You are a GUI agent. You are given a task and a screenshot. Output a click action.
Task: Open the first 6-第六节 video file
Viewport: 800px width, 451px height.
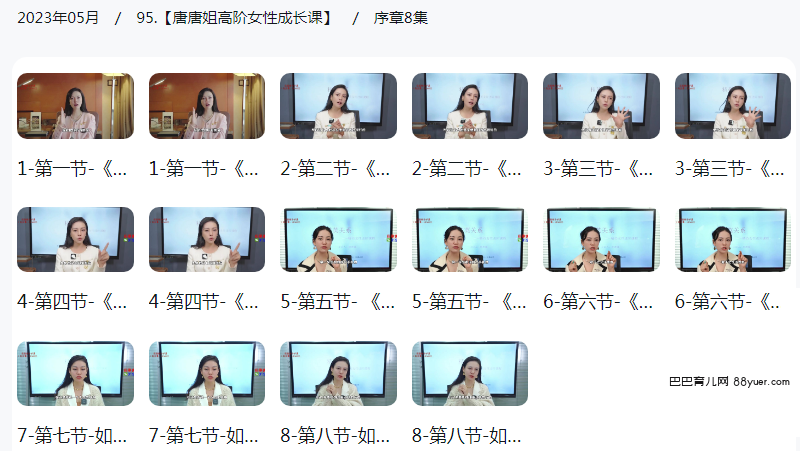[x=601, y=240]
